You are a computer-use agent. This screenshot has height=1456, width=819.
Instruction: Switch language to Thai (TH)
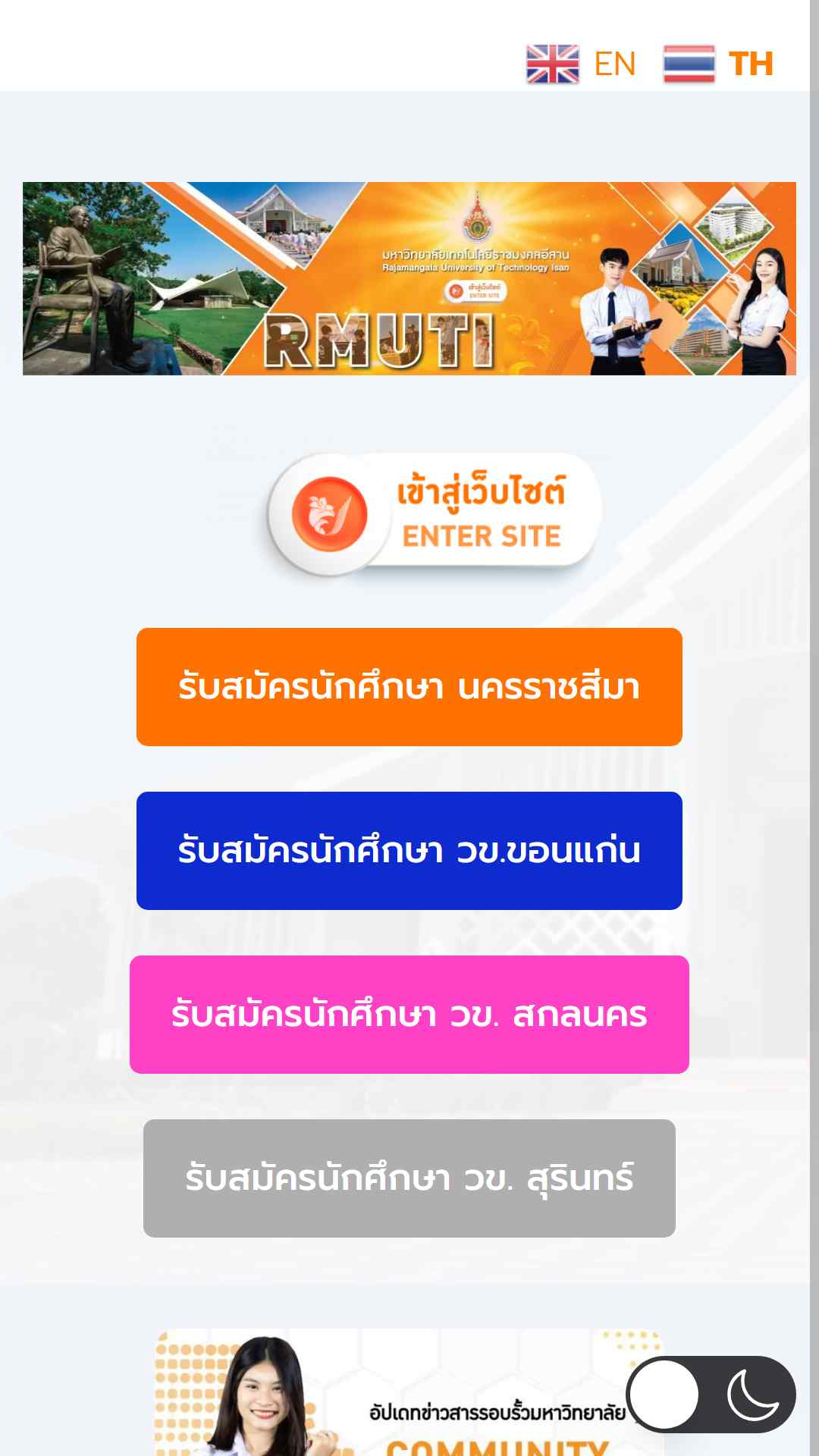[x=719, y=64]
